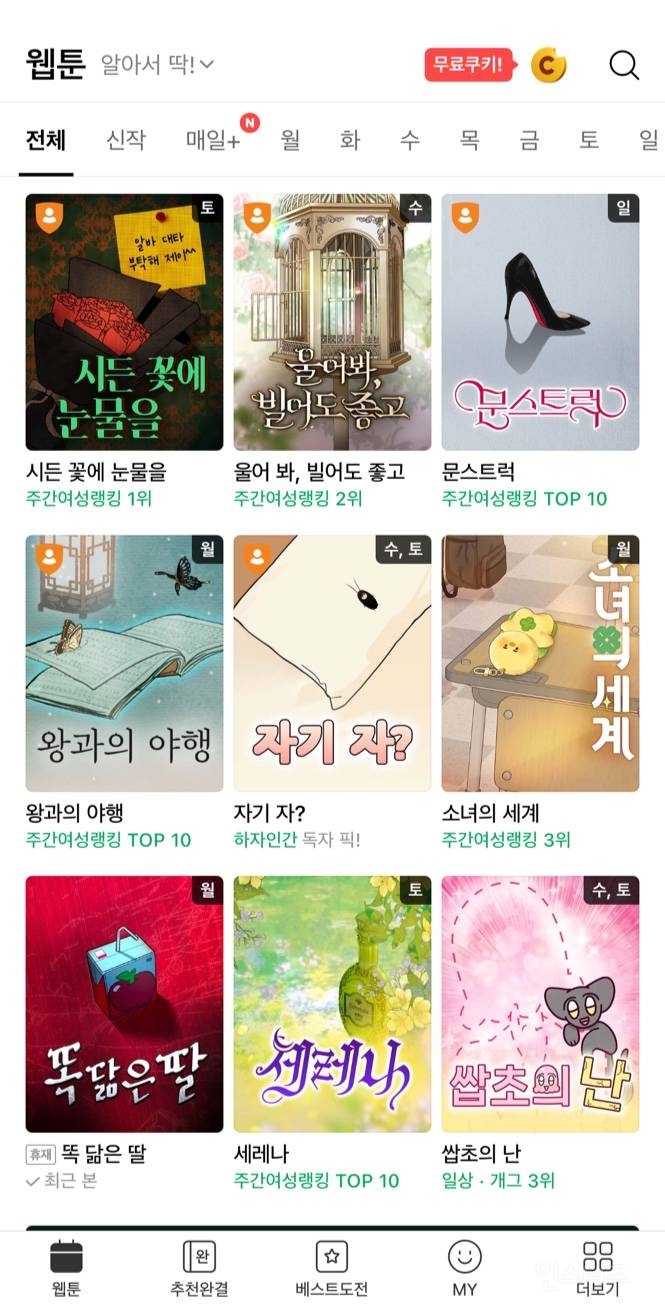
Task: Open the webtoon 왕과의 야행
Action: pos(124,663)
